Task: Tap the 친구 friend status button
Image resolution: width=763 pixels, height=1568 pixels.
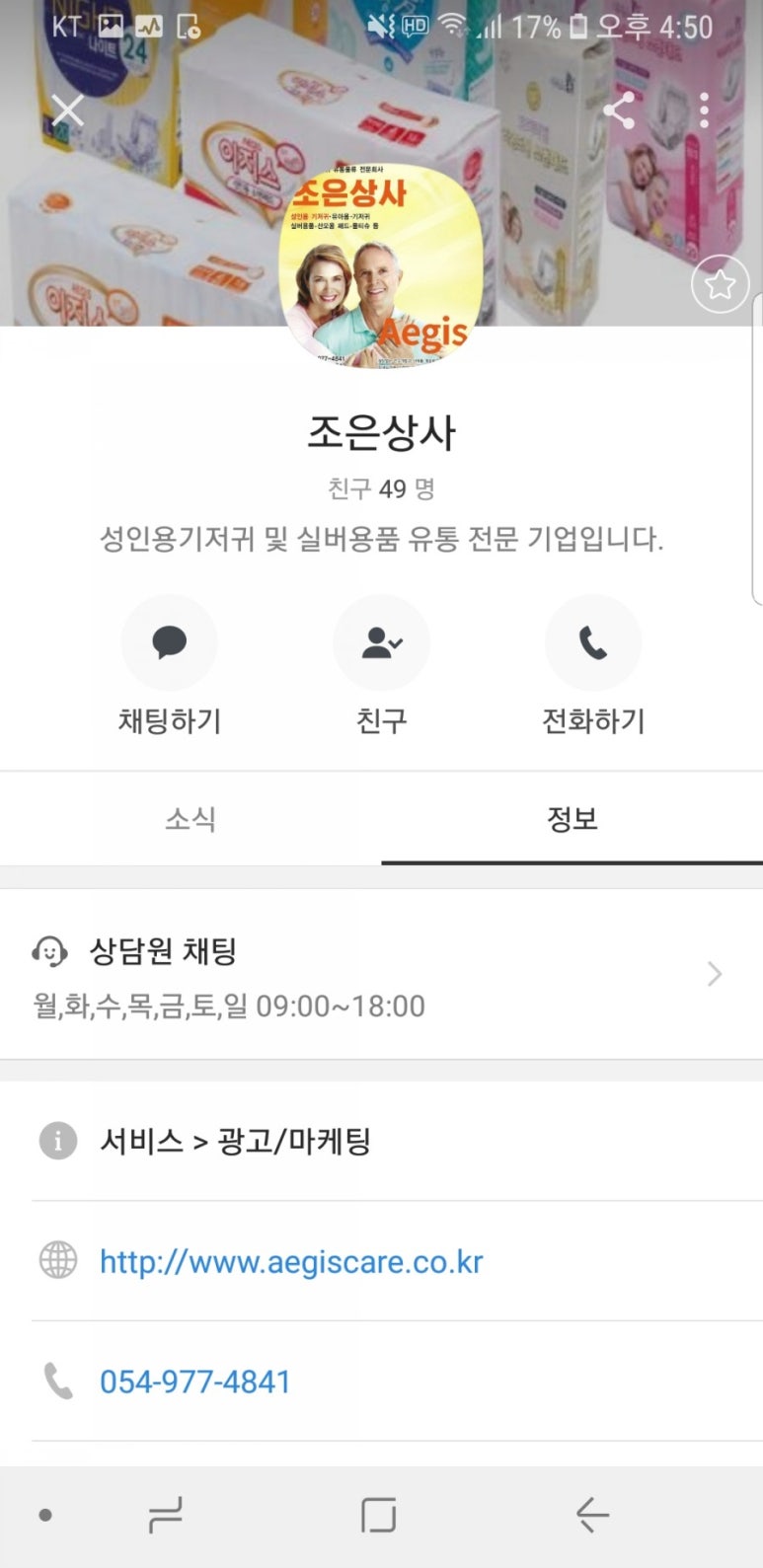Action: point(381,643)
